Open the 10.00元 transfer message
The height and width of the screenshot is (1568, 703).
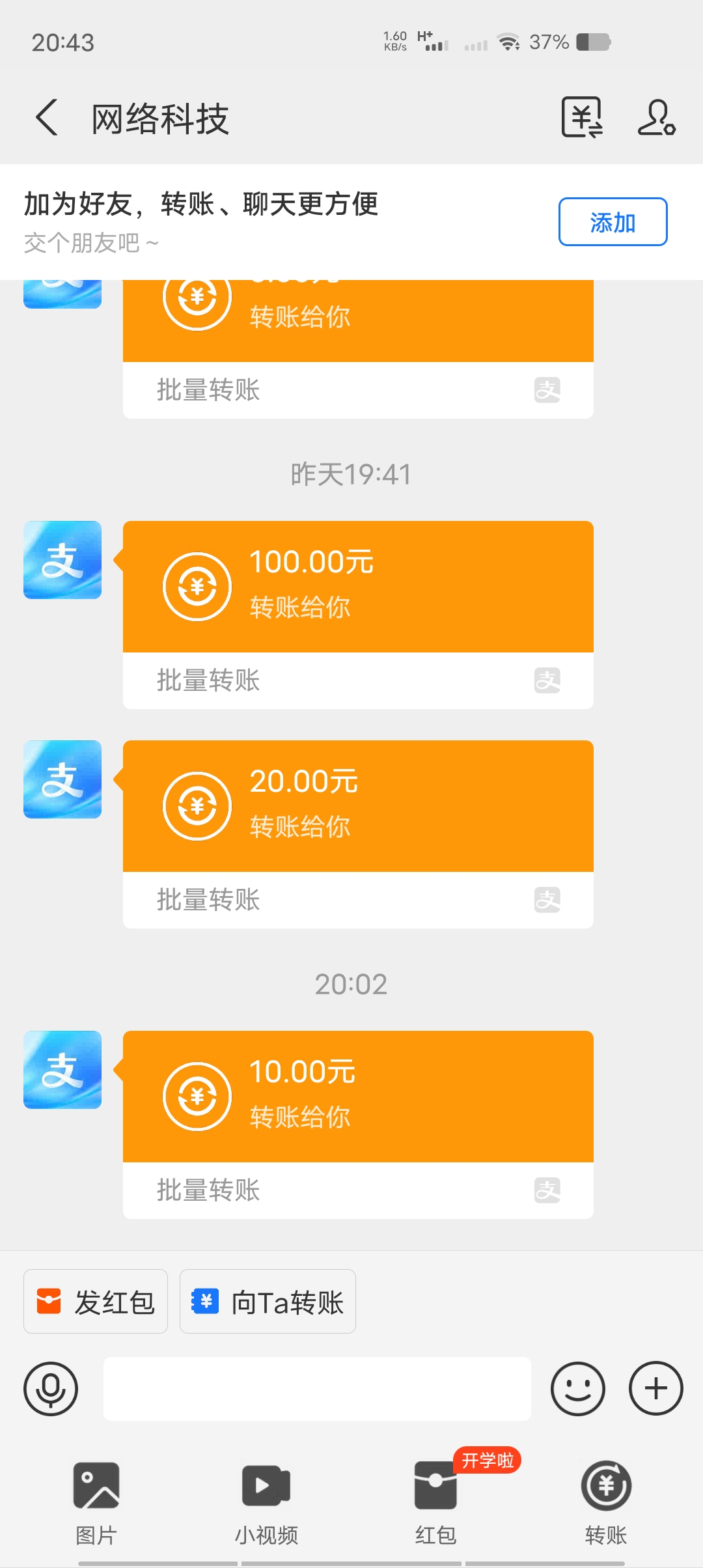[x=358, y=1125]
